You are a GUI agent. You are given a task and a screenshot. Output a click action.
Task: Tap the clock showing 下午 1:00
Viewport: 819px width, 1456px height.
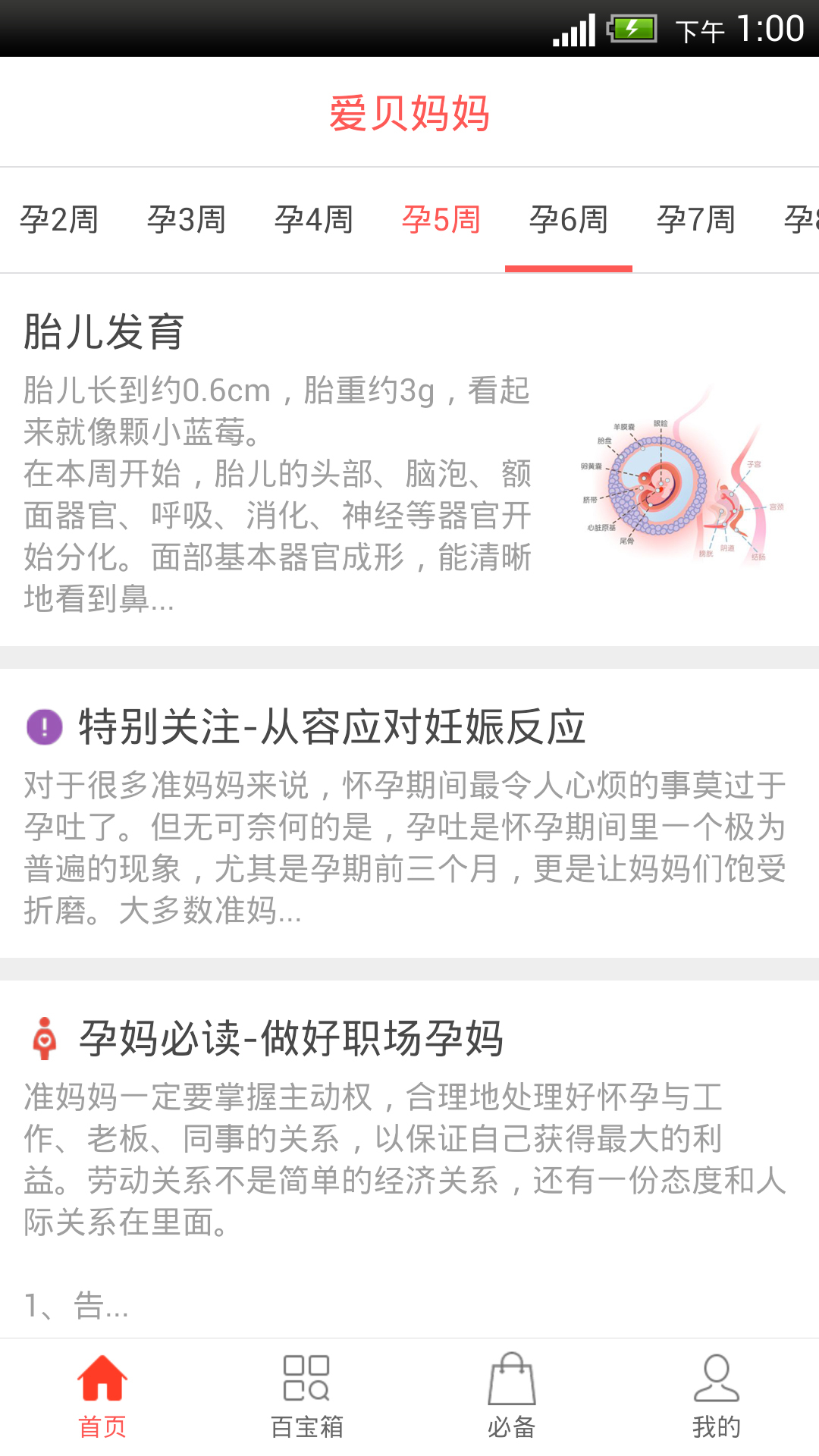[x=739, y=29]
